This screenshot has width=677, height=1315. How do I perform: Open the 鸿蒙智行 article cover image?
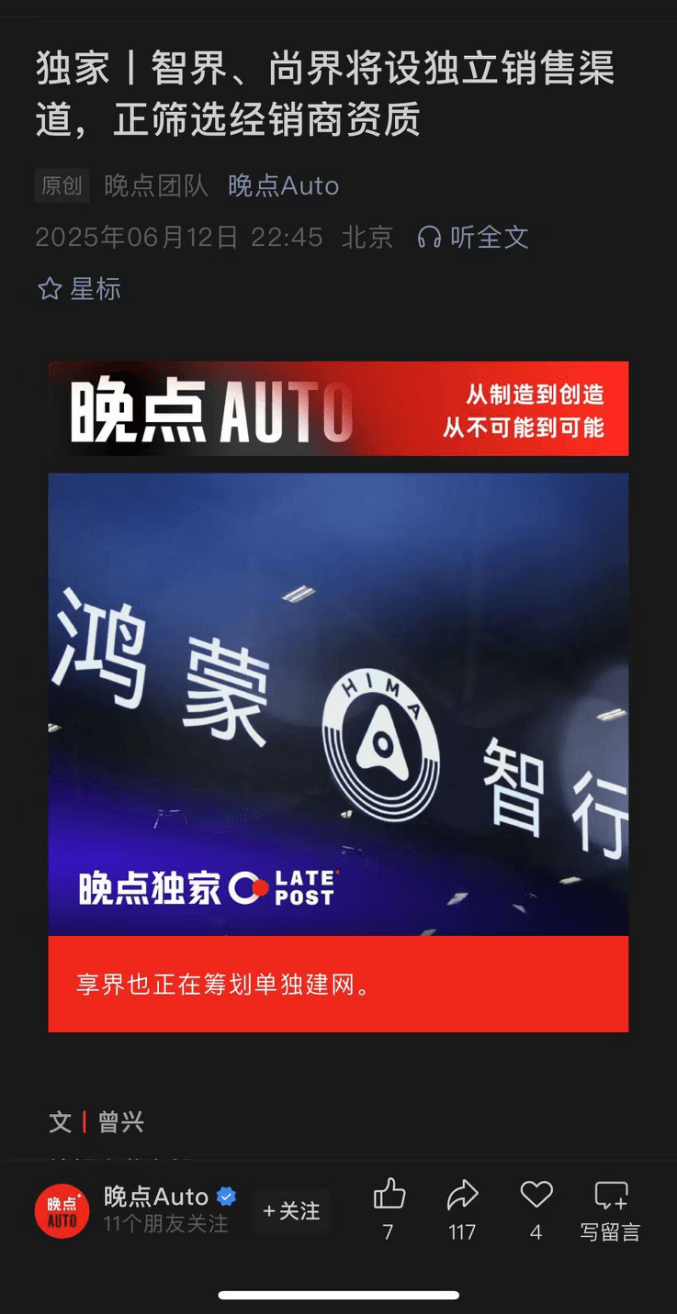point(338,704)
